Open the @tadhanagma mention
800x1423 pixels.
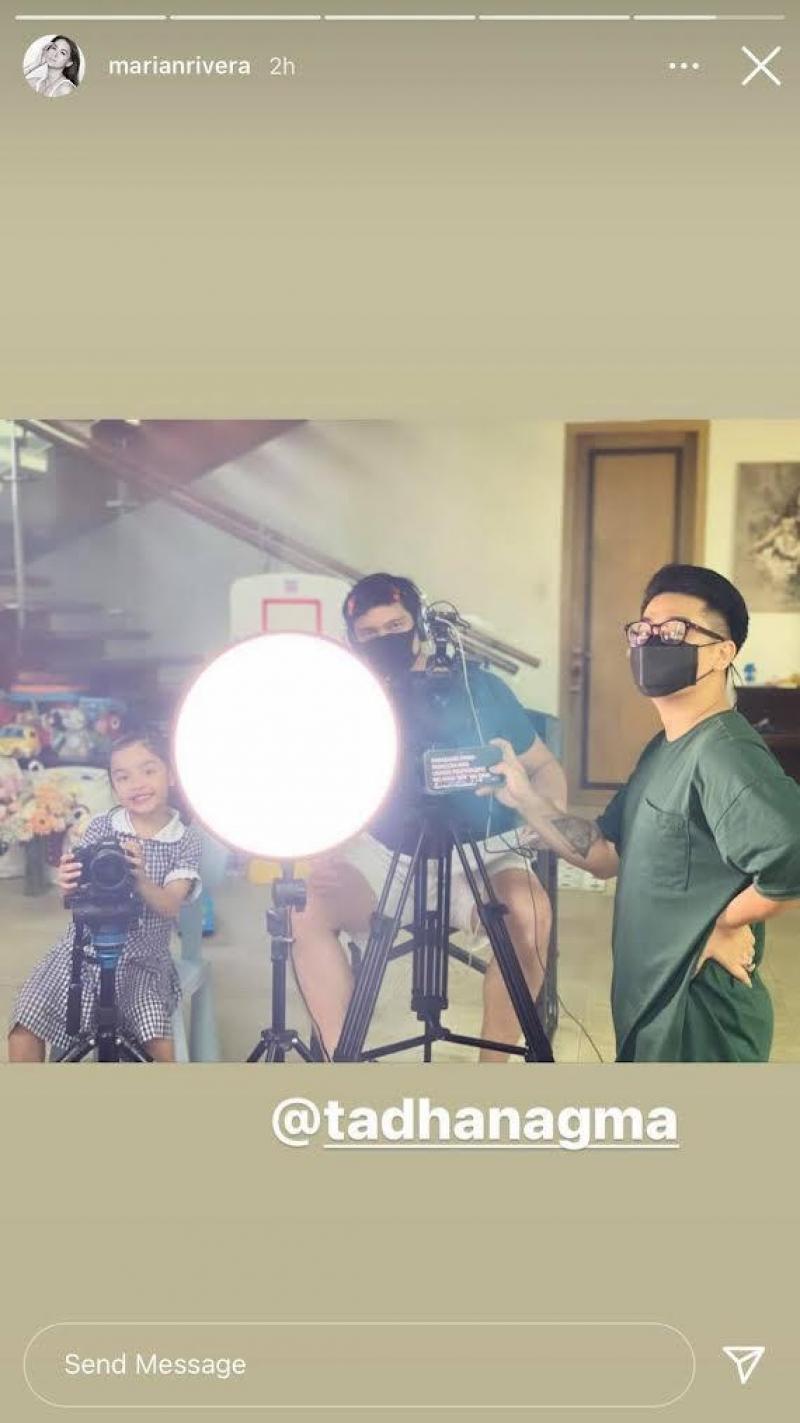click(475, 1122)
